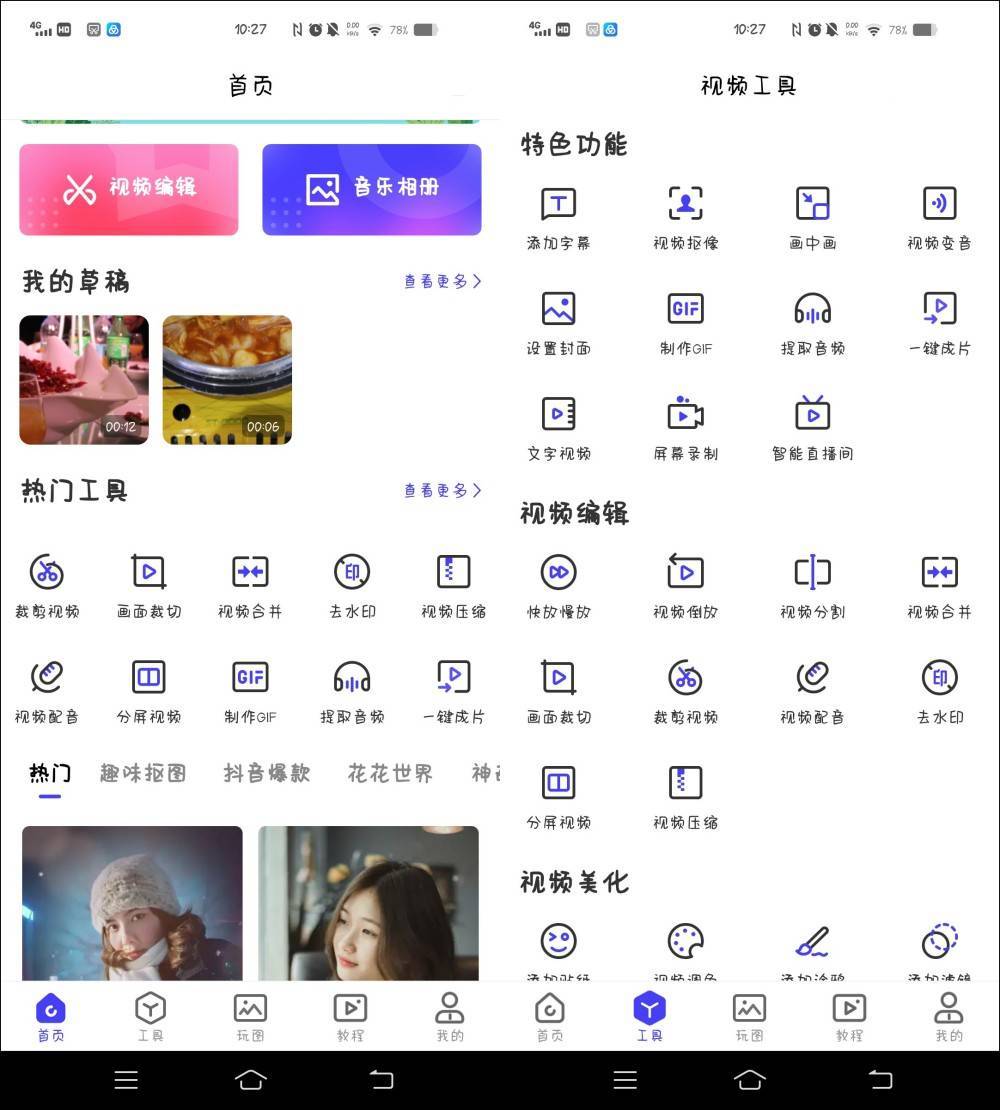Select the 去水印 (watermark removal) tool
This screenshot has width=1000, height=1110.
point(940,688)
